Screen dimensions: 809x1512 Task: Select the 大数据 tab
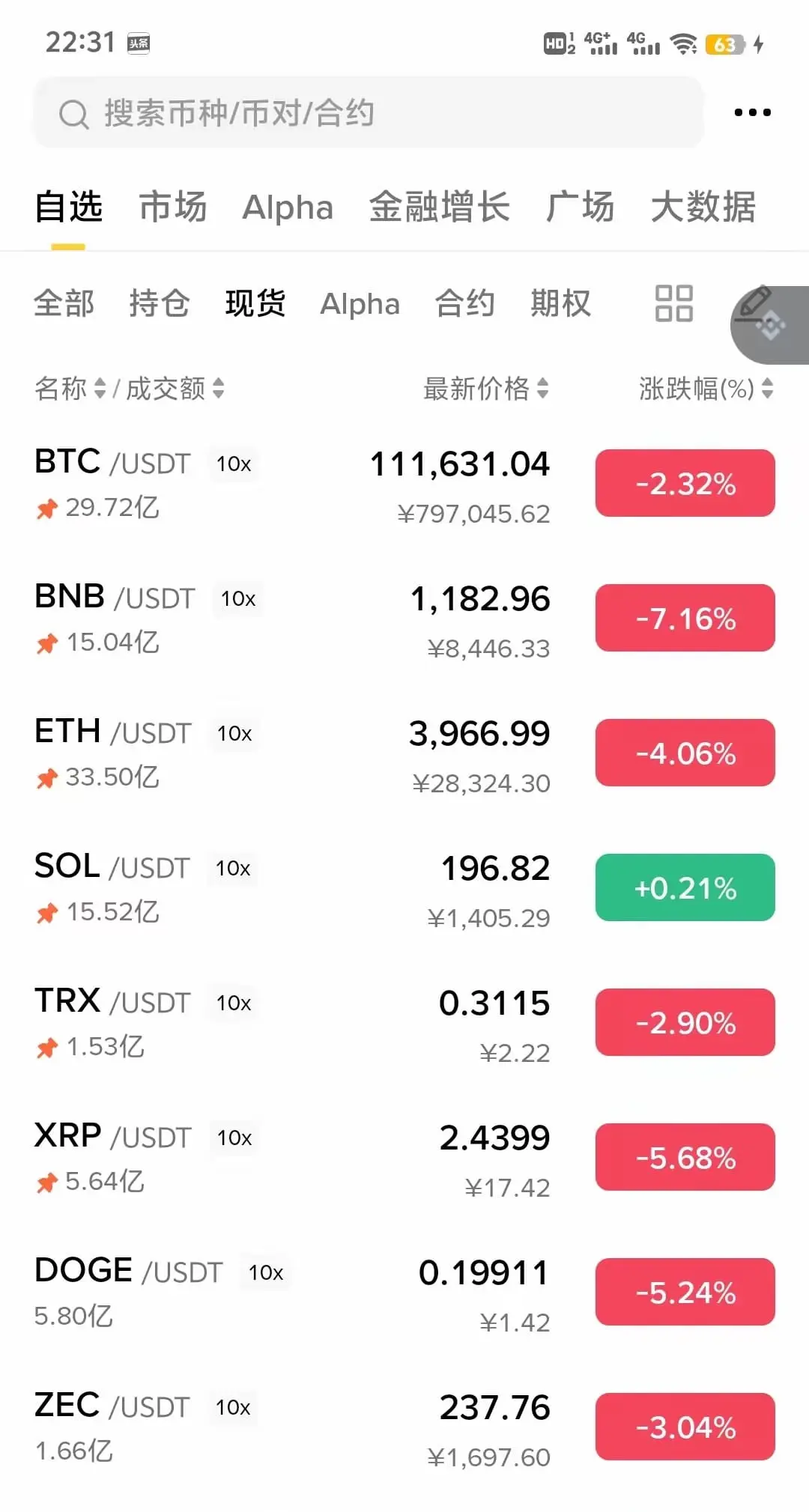(x=703, y=207)
